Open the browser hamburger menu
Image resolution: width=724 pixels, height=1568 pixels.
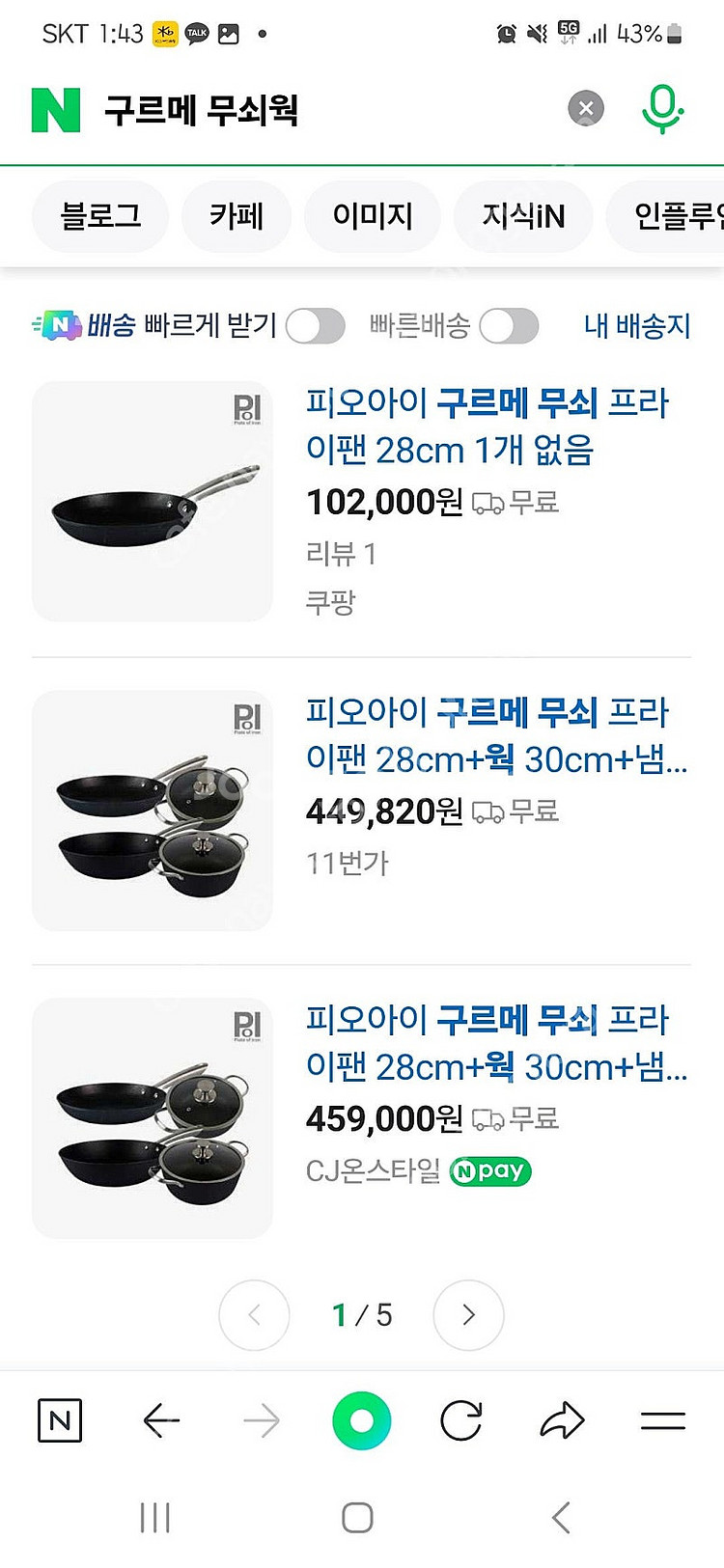click(663, 1420)
